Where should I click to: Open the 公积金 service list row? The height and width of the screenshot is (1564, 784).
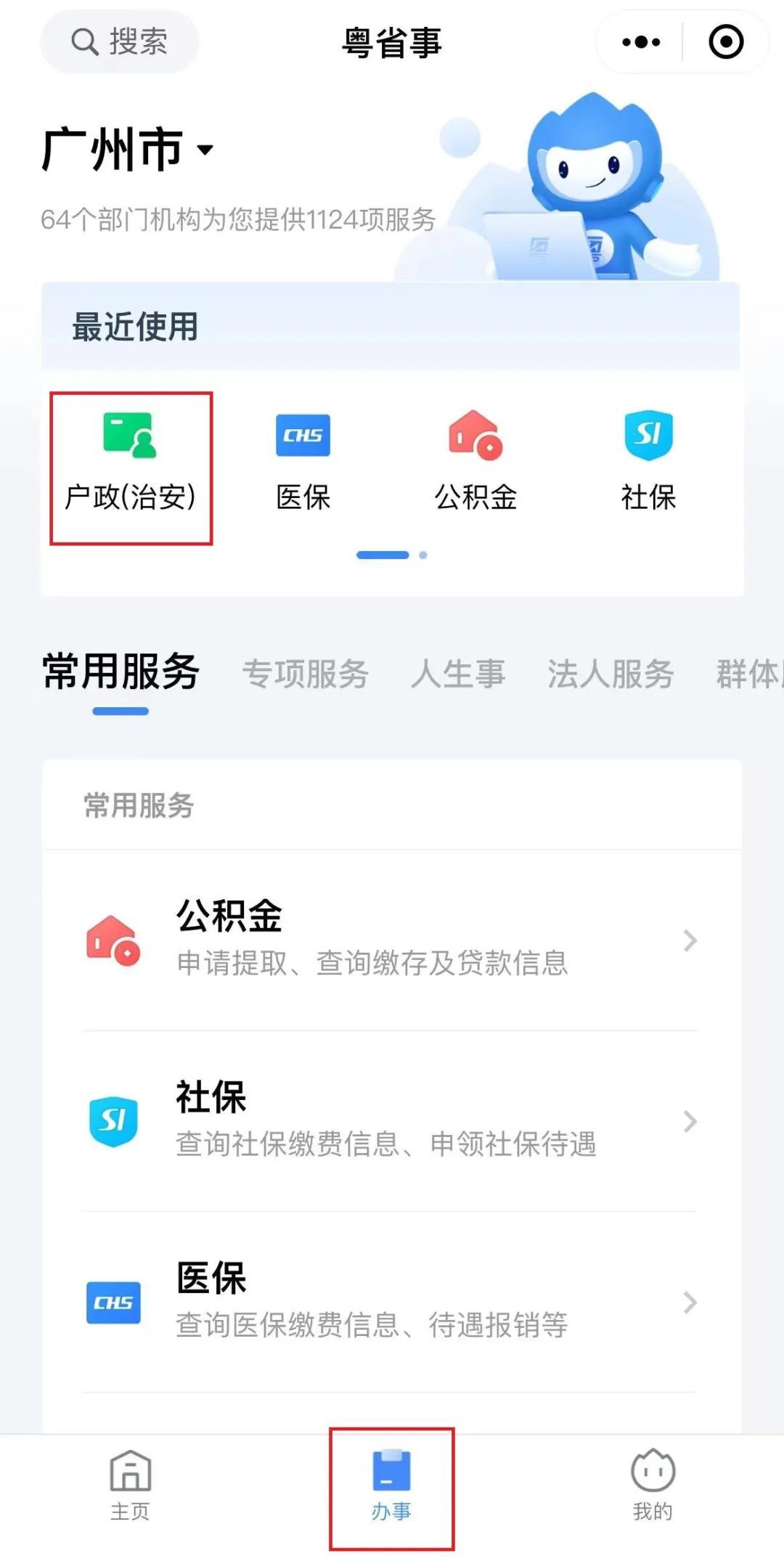pos(392,940)
